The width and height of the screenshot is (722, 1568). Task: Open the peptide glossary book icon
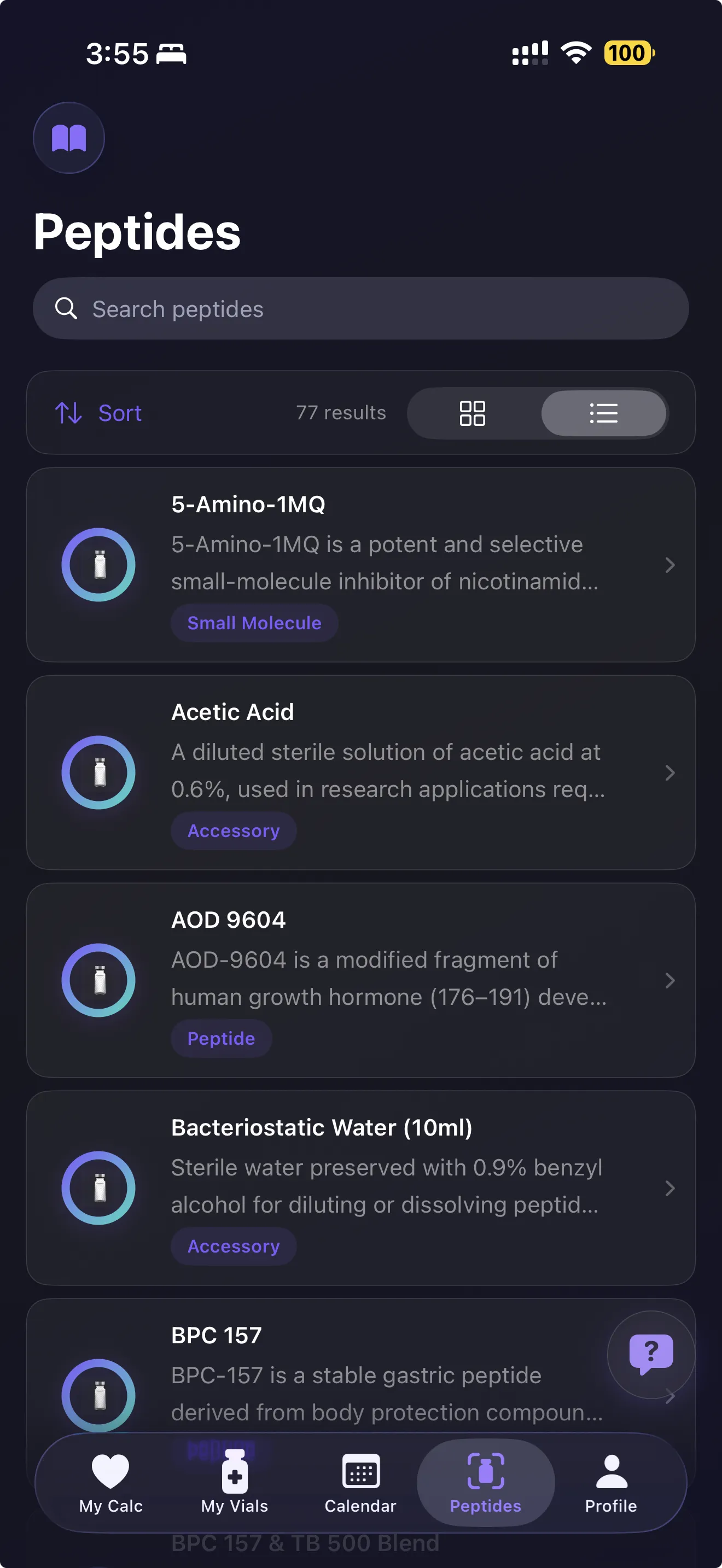pos(69,138)
